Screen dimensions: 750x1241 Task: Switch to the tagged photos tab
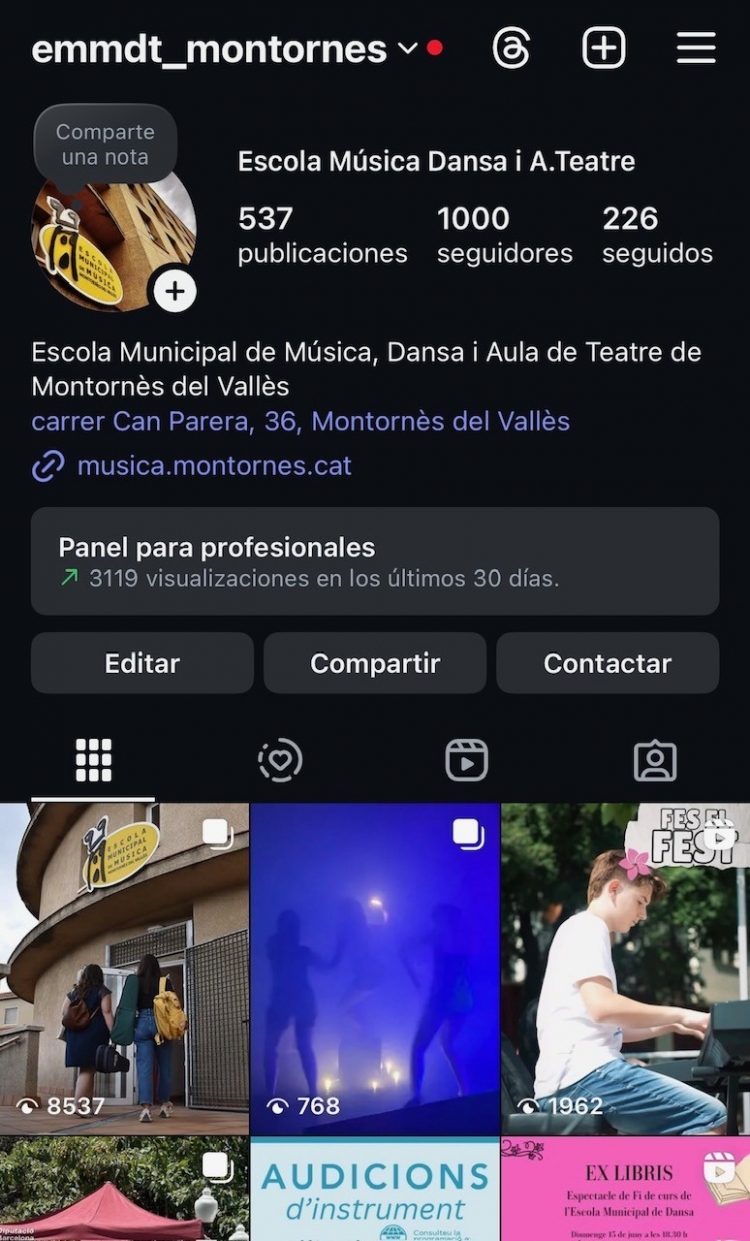point(655,761)
